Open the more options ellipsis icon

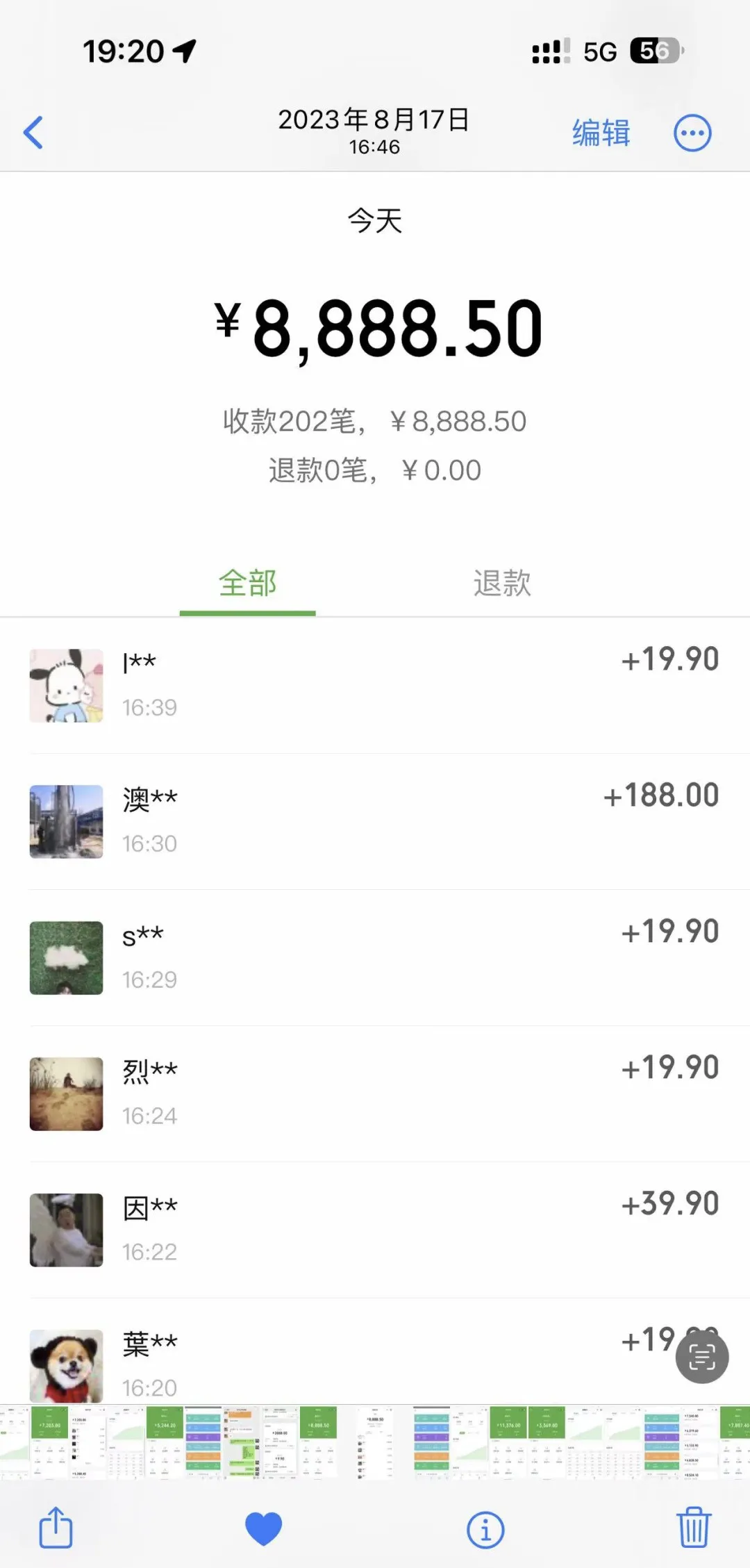pos(692,132)
